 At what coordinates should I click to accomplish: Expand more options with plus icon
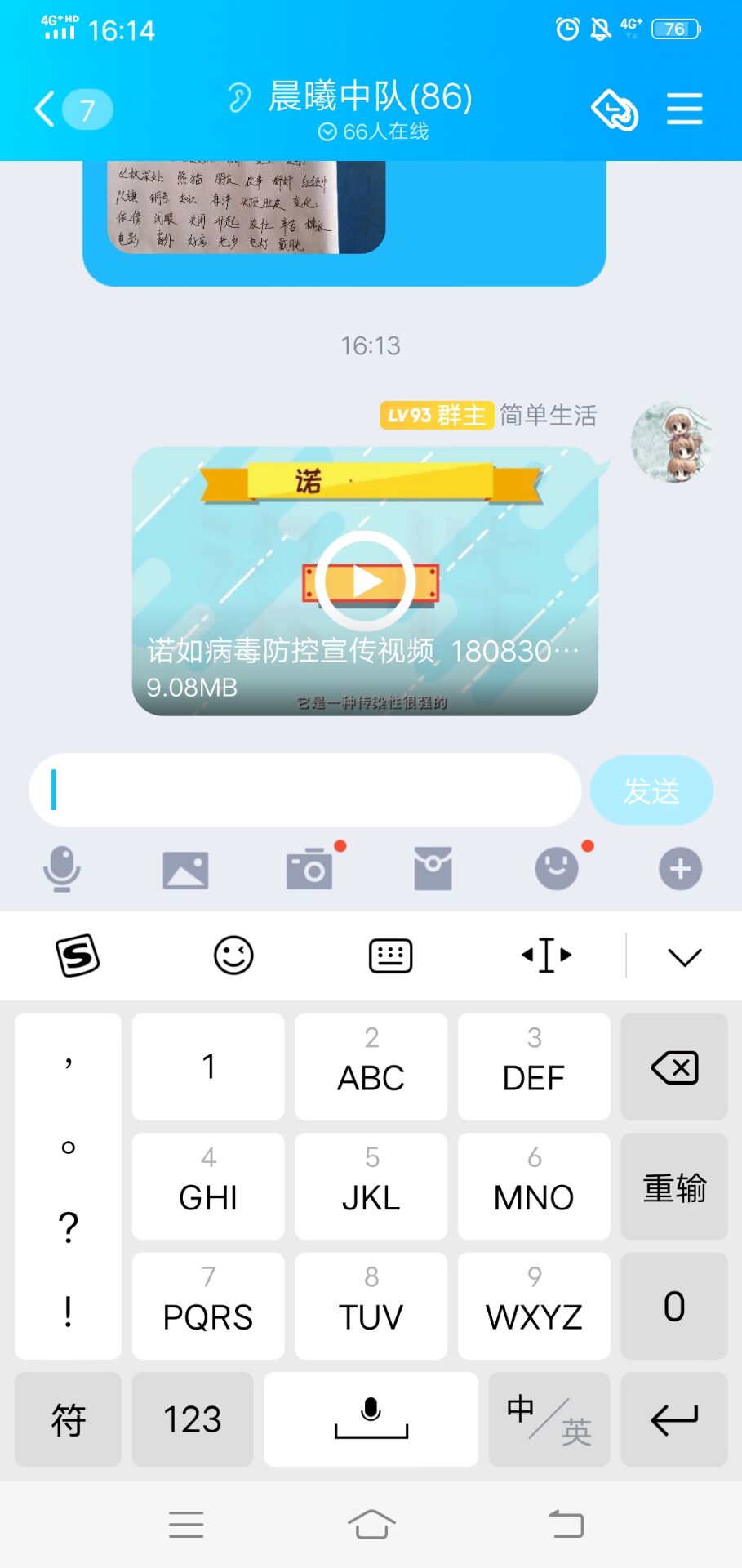point(681,869)
